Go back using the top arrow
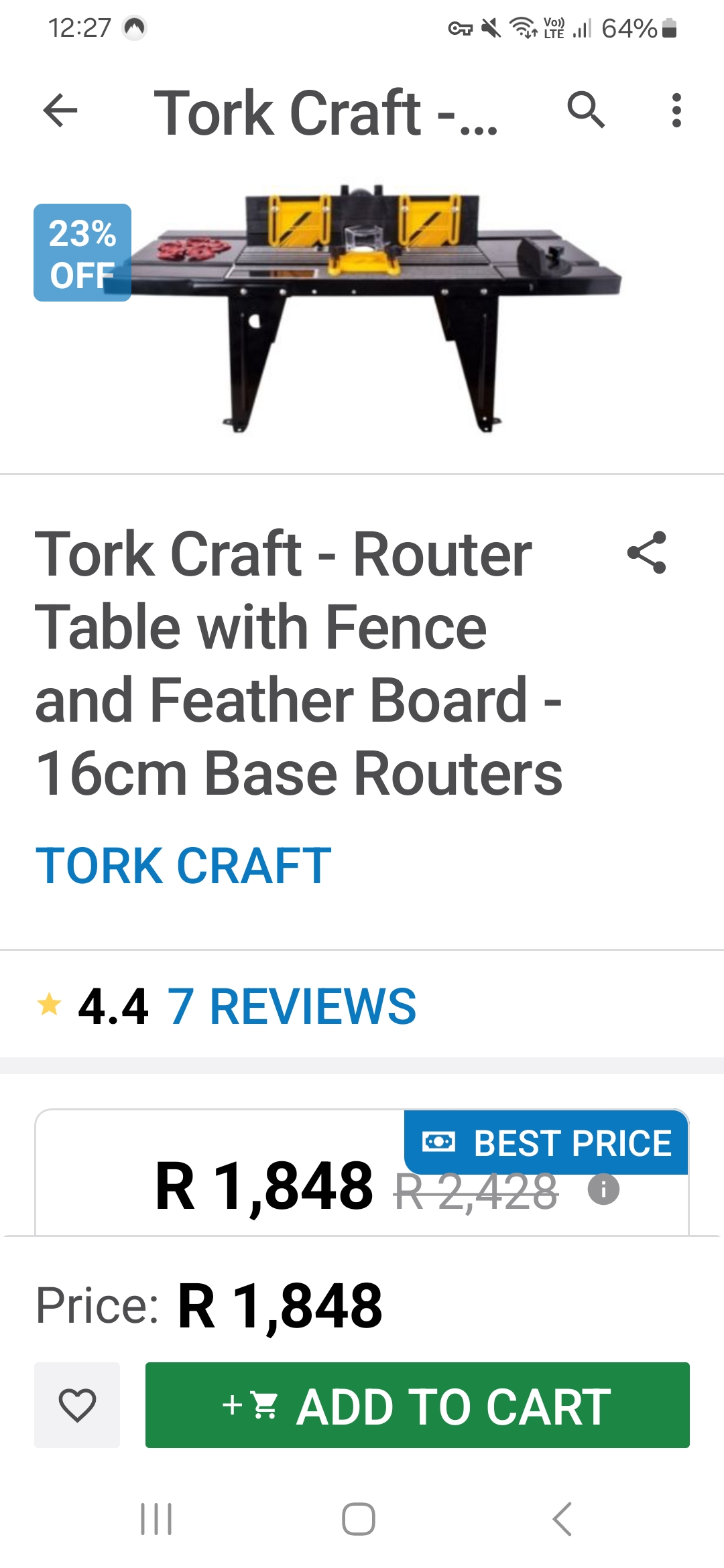Viewport: 724px width, 1568px height. pyautogui.click(x=60, y=111)
